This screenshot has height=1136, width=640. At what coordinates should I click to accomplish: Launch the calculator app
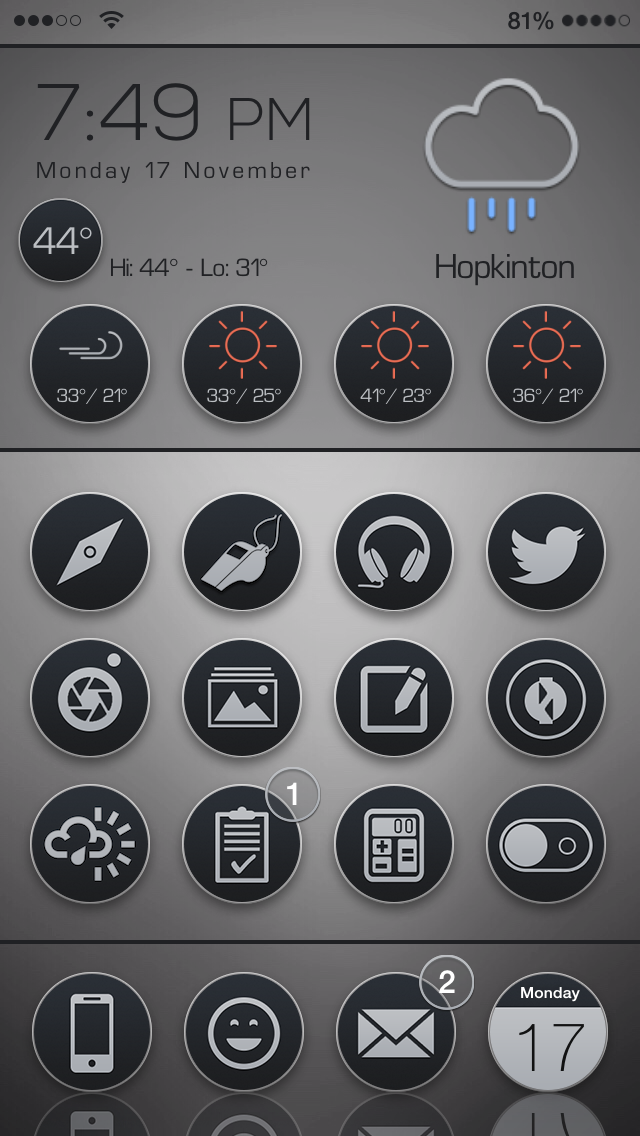(x=394, y=844)
